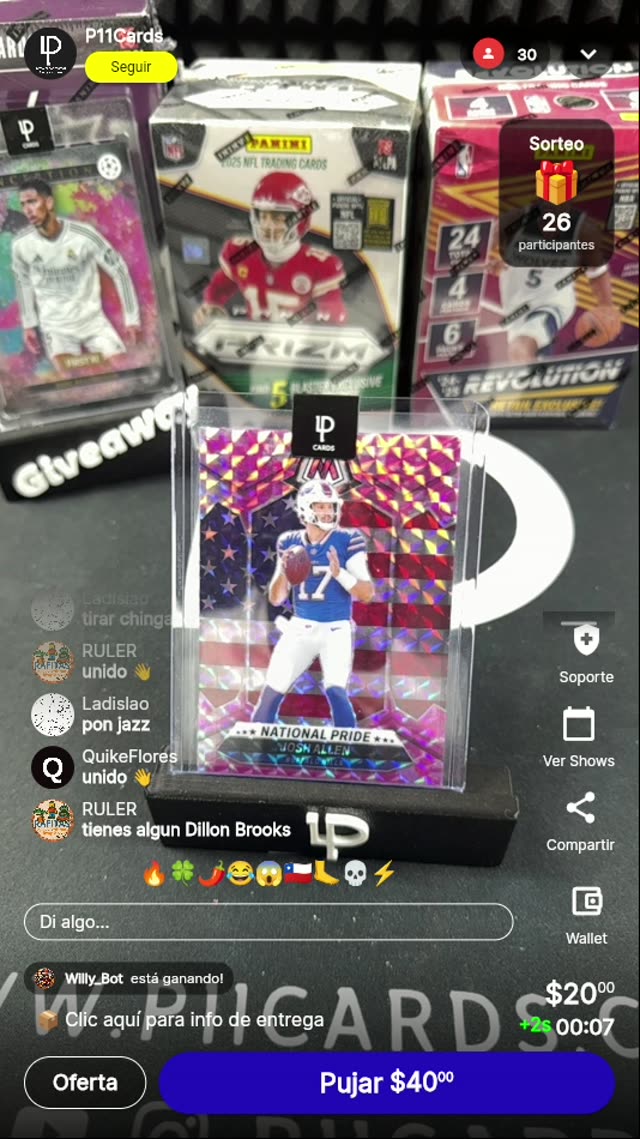The height and width of the screenshot is (1139, 640).
Task: Open the Sorteo giveaway panel
Action: pos(556,193)
